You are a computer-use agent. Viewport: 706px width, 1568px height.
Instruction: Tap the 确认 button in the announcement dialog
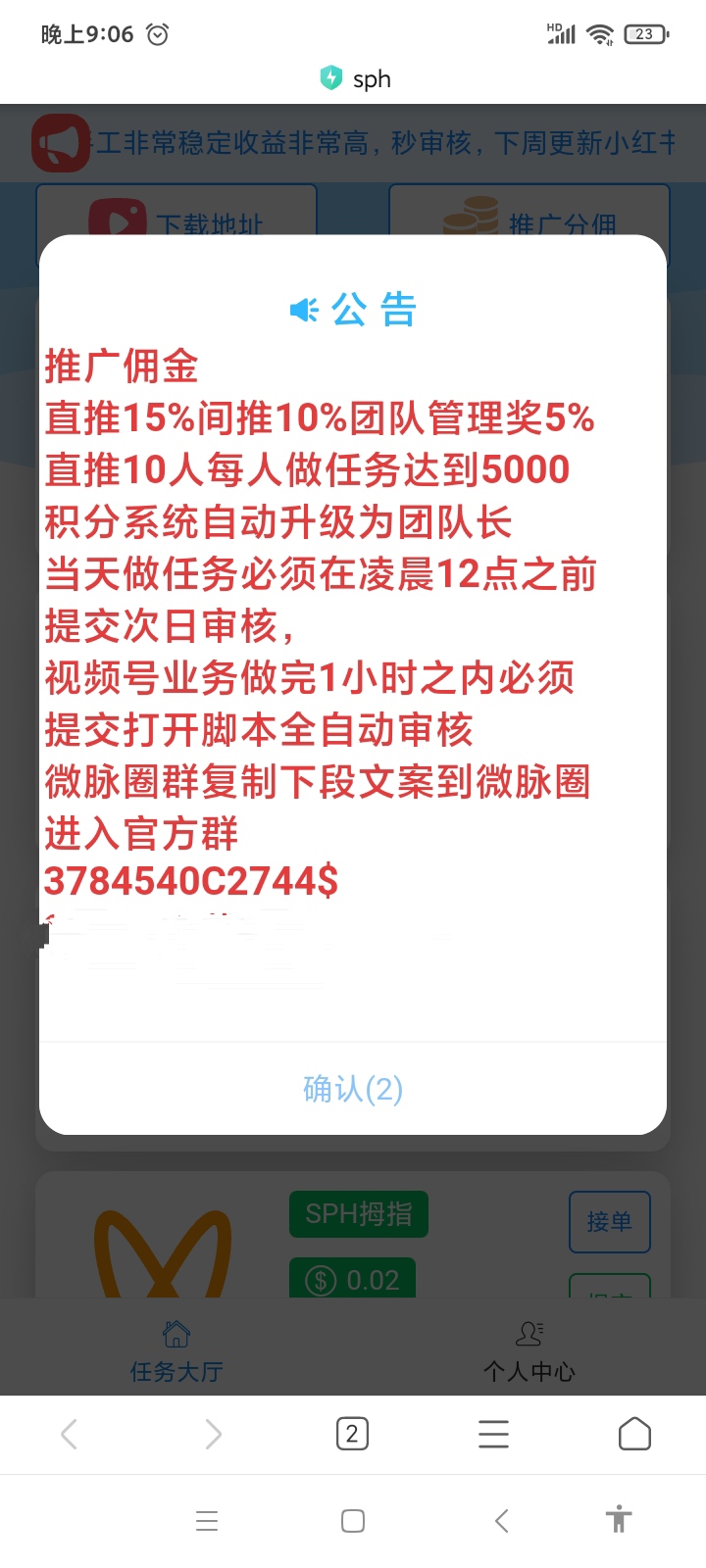point(353,1089)
